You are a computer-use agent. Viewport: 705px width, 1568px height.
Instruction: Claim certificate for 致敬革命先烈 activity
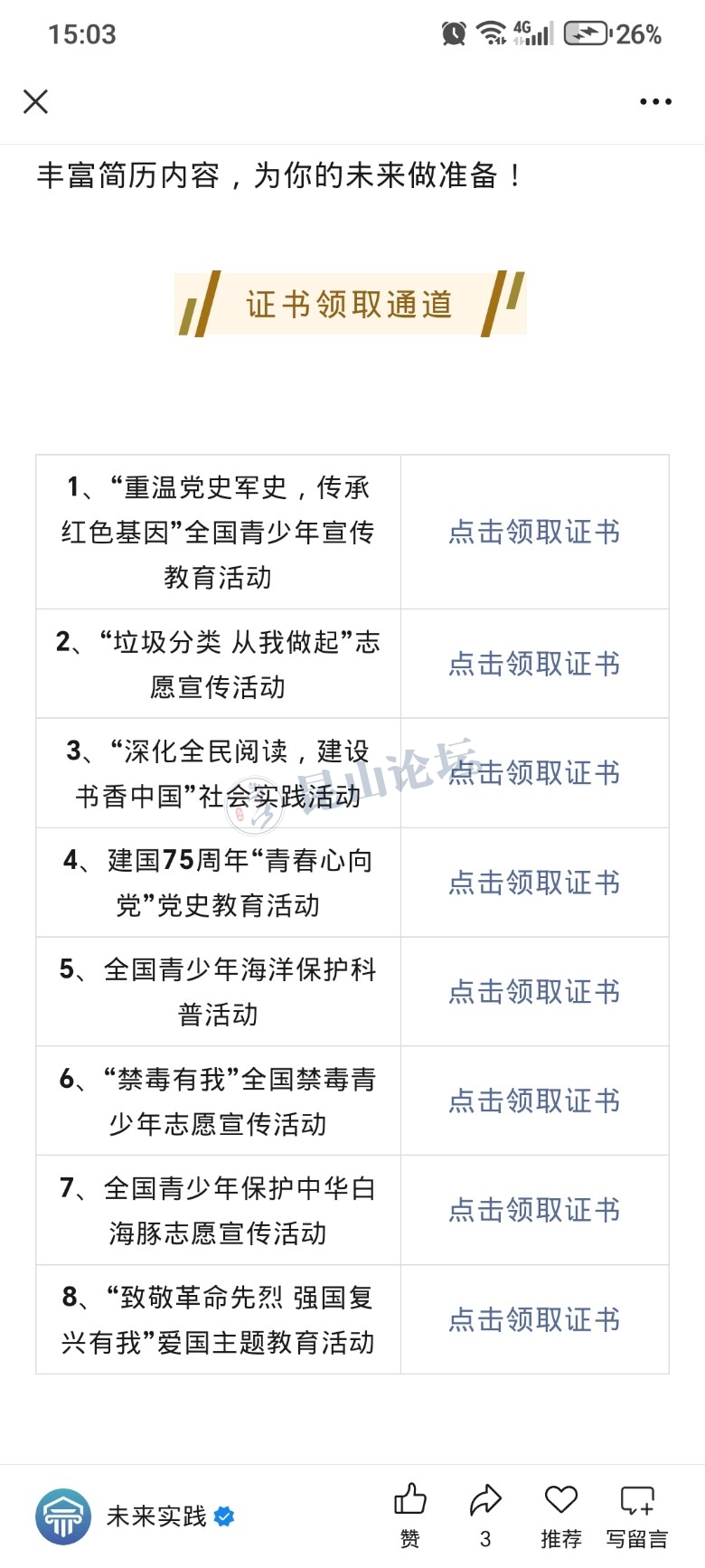click(x=534, y=1319)
